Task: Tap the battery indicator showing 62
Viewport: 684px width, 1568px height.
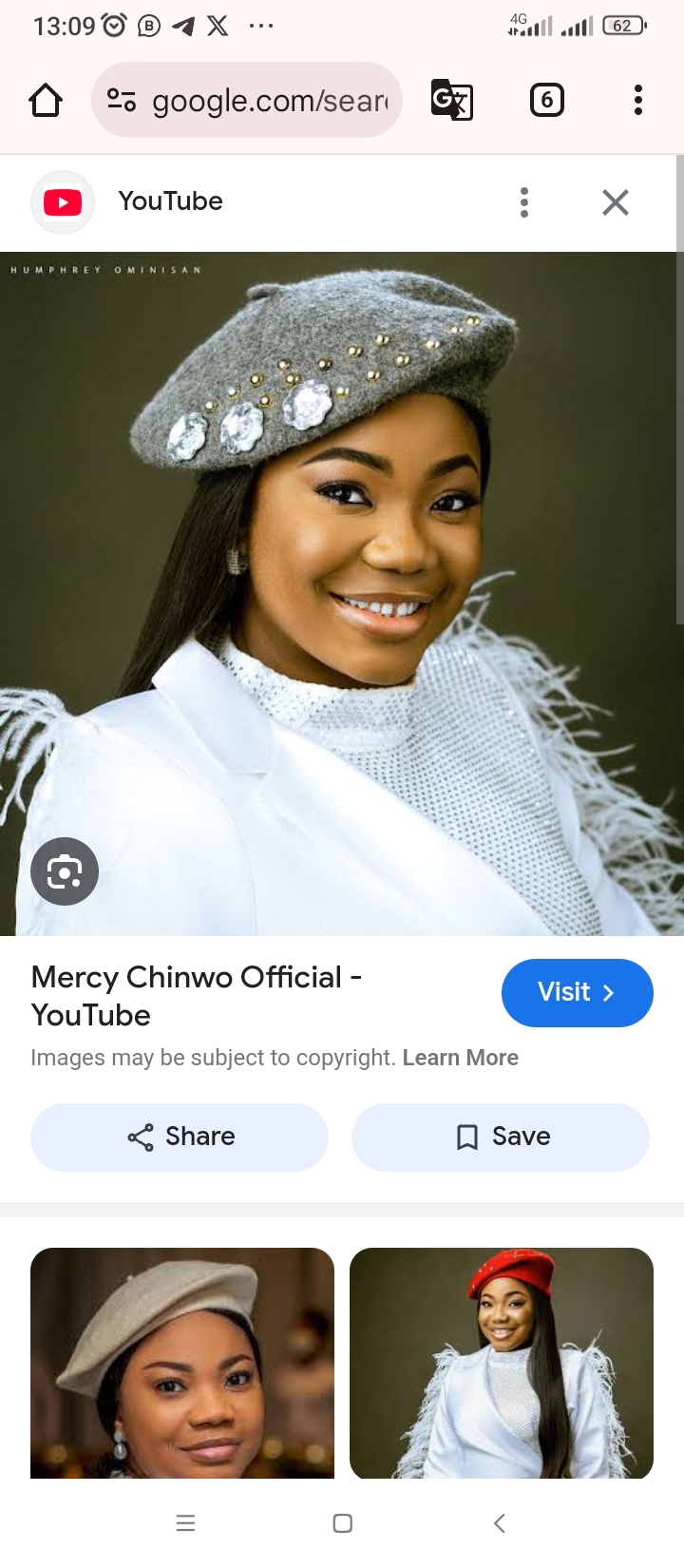Action: pos(622,26)
